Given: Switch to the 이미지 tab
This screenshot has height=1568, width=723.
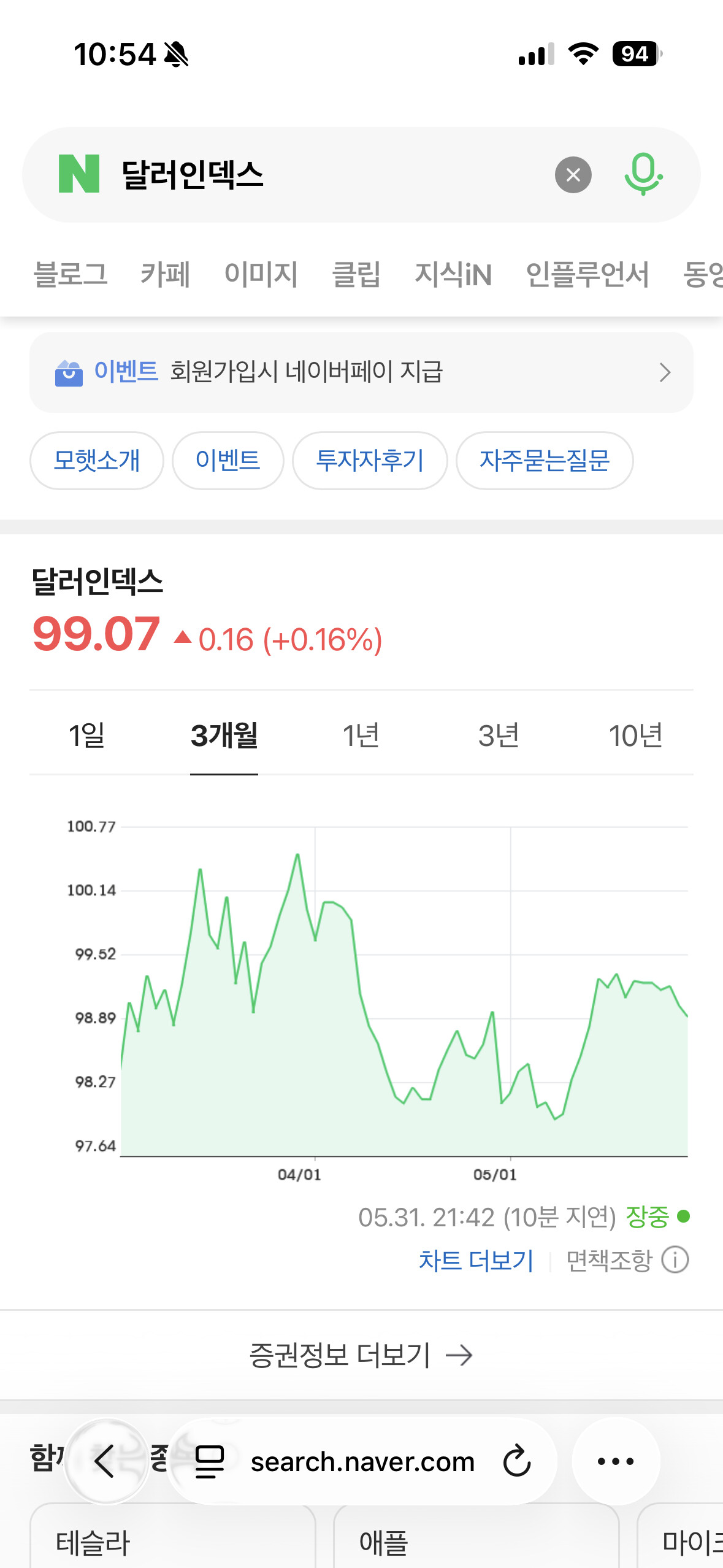Looking at the screenshot, I should pos(261,274).
